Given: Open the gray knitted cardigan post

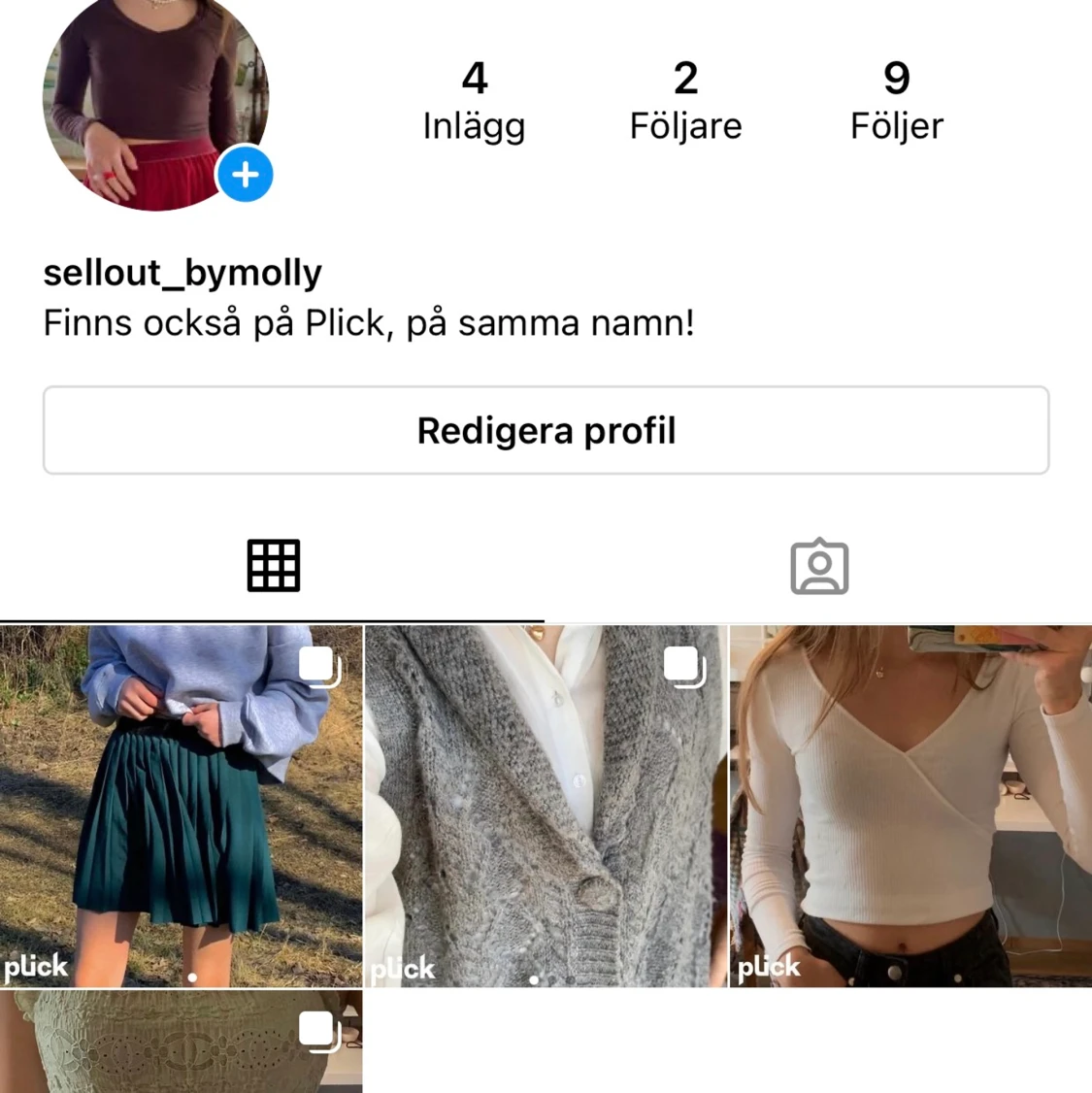Looking at the screenshot, I should [x=544, y=806].
